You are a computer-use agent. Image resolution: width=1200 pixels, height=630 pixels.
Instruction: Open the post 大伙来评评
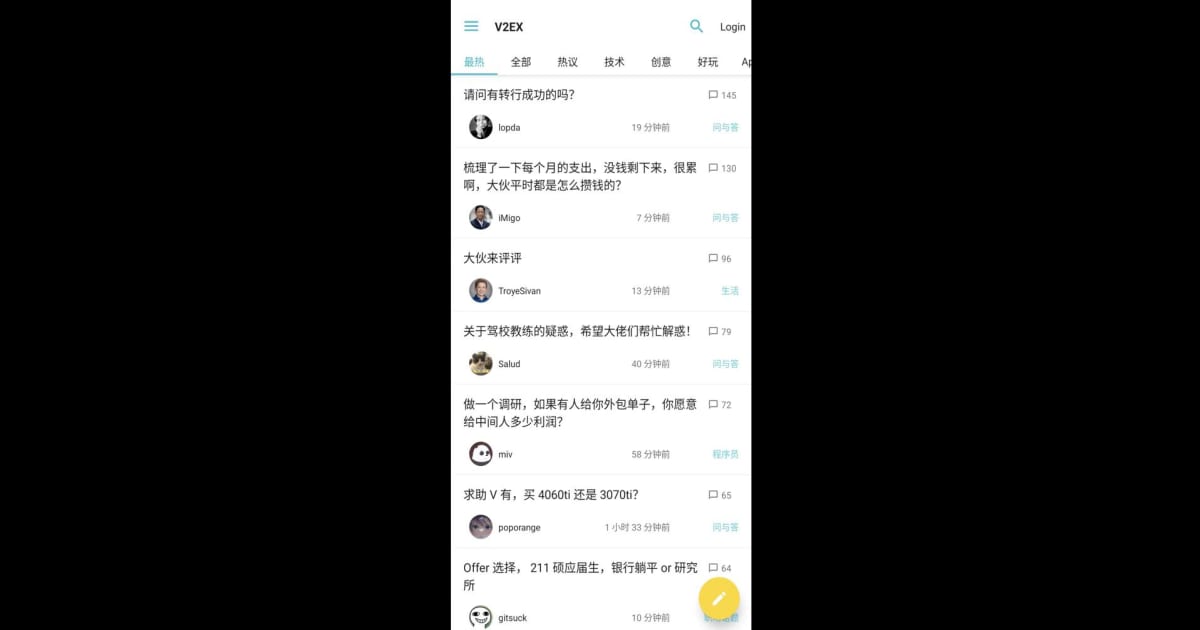492,258
